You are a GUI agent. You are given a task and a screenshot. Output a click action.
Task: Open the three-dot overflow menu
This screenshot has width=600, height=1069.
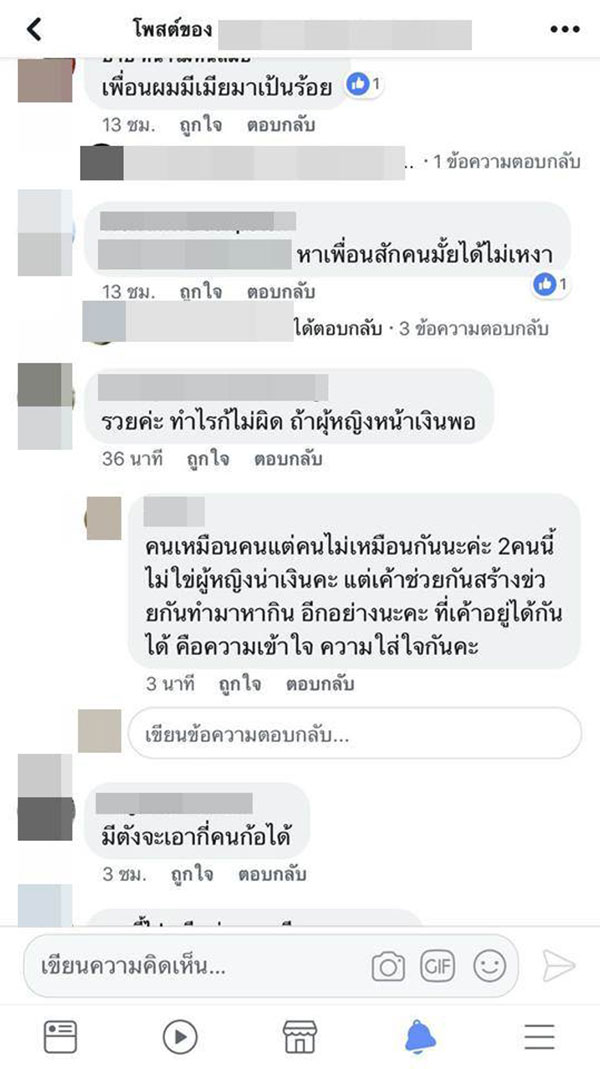pos(565,29)
